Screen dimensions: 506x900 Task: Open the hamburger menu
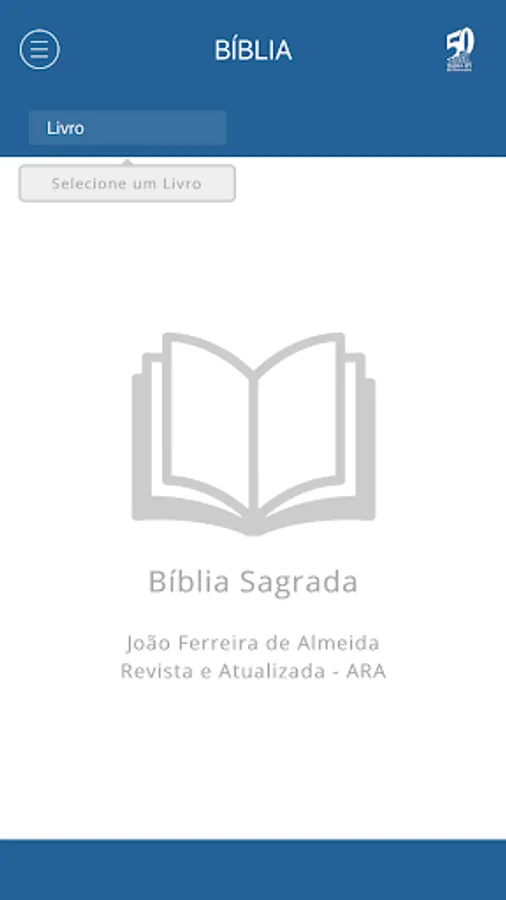40,49
